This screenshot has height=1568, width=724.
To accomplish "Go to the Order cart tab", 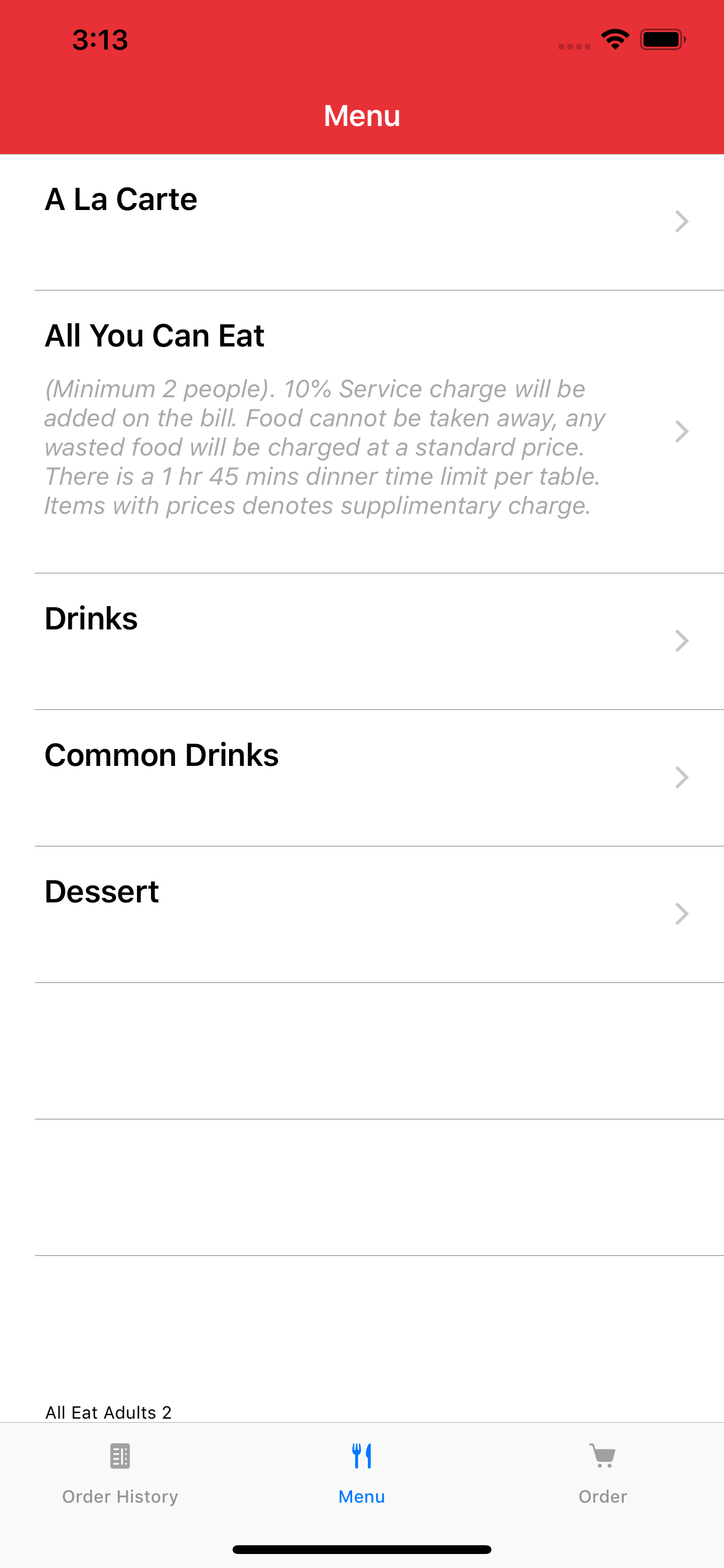I will tap(602, 1473).
